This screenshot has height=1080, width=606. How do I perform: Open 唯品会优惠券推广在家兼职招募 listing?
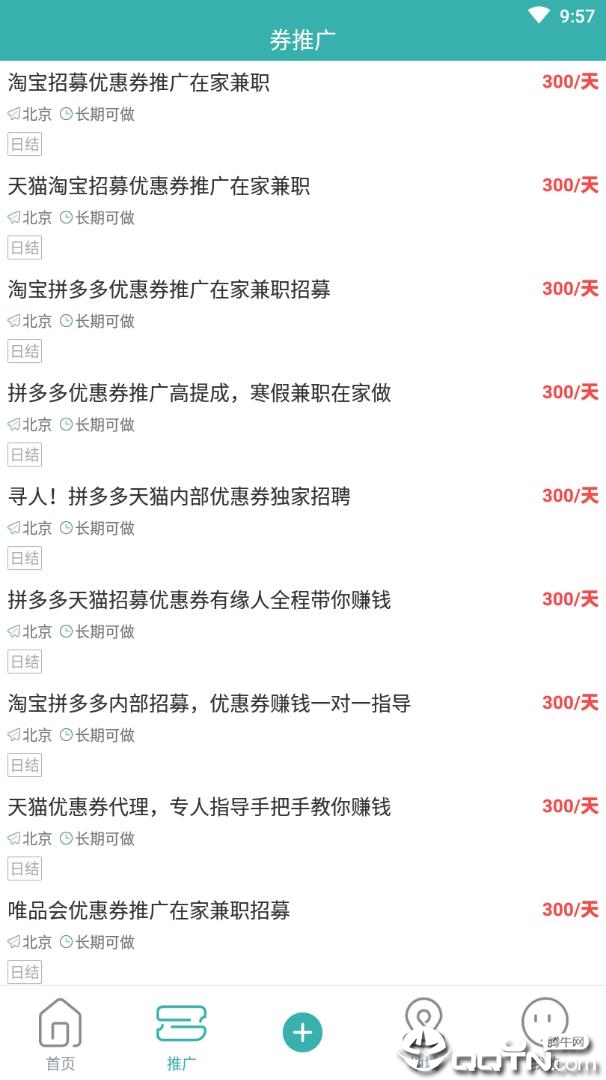(149, 911)
